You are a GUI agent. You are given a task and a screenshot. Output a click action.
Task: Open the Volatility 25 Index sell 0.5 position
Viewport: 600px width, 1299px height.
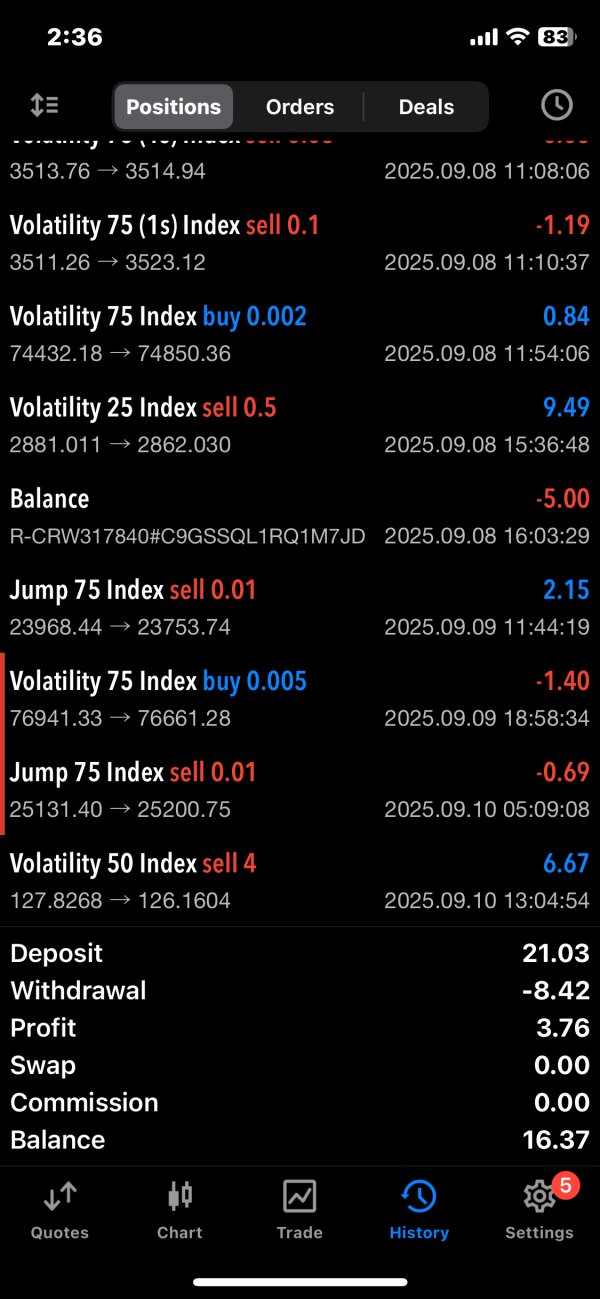(x=300, y=425)
